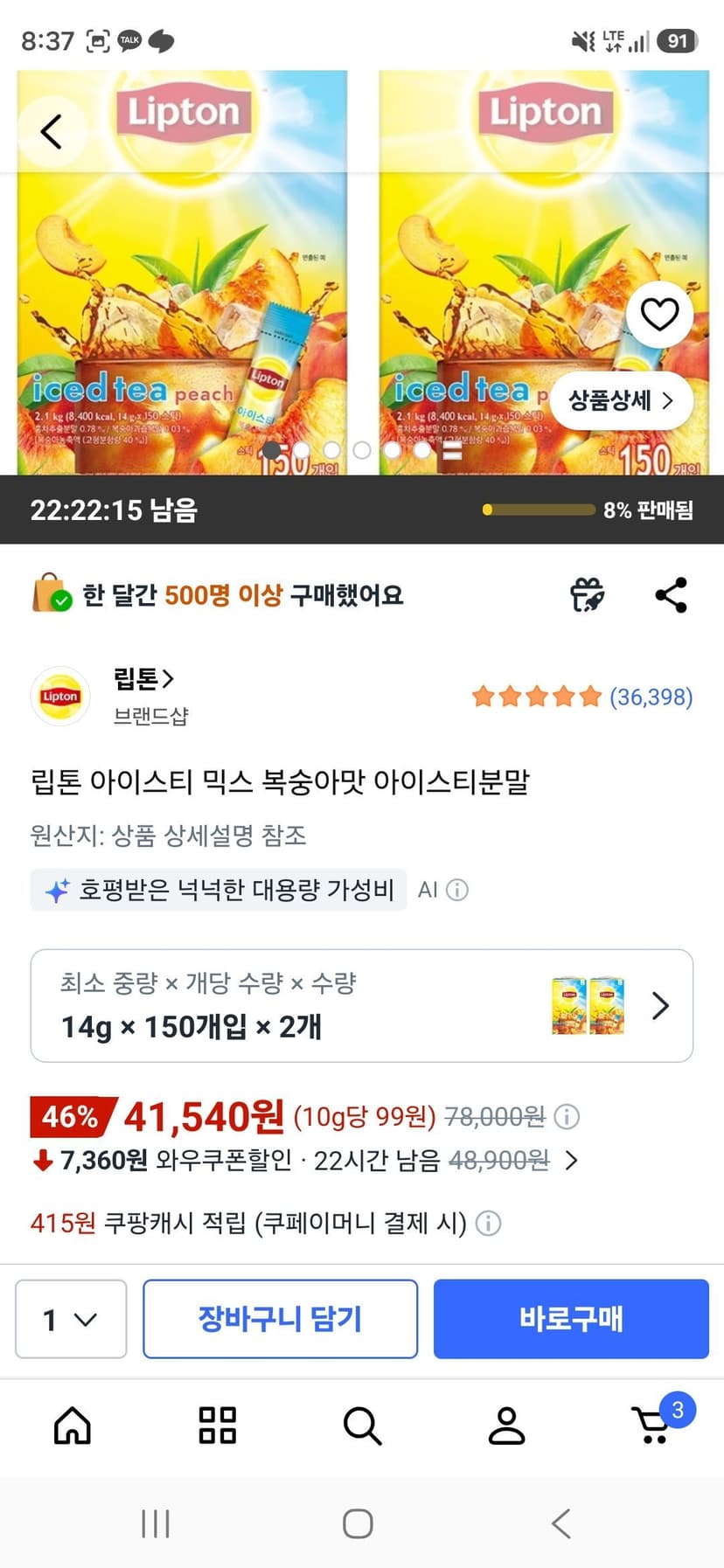Open search from bottom navigation
Screen dimensions: 724x1568
[x=362, y=1426]
